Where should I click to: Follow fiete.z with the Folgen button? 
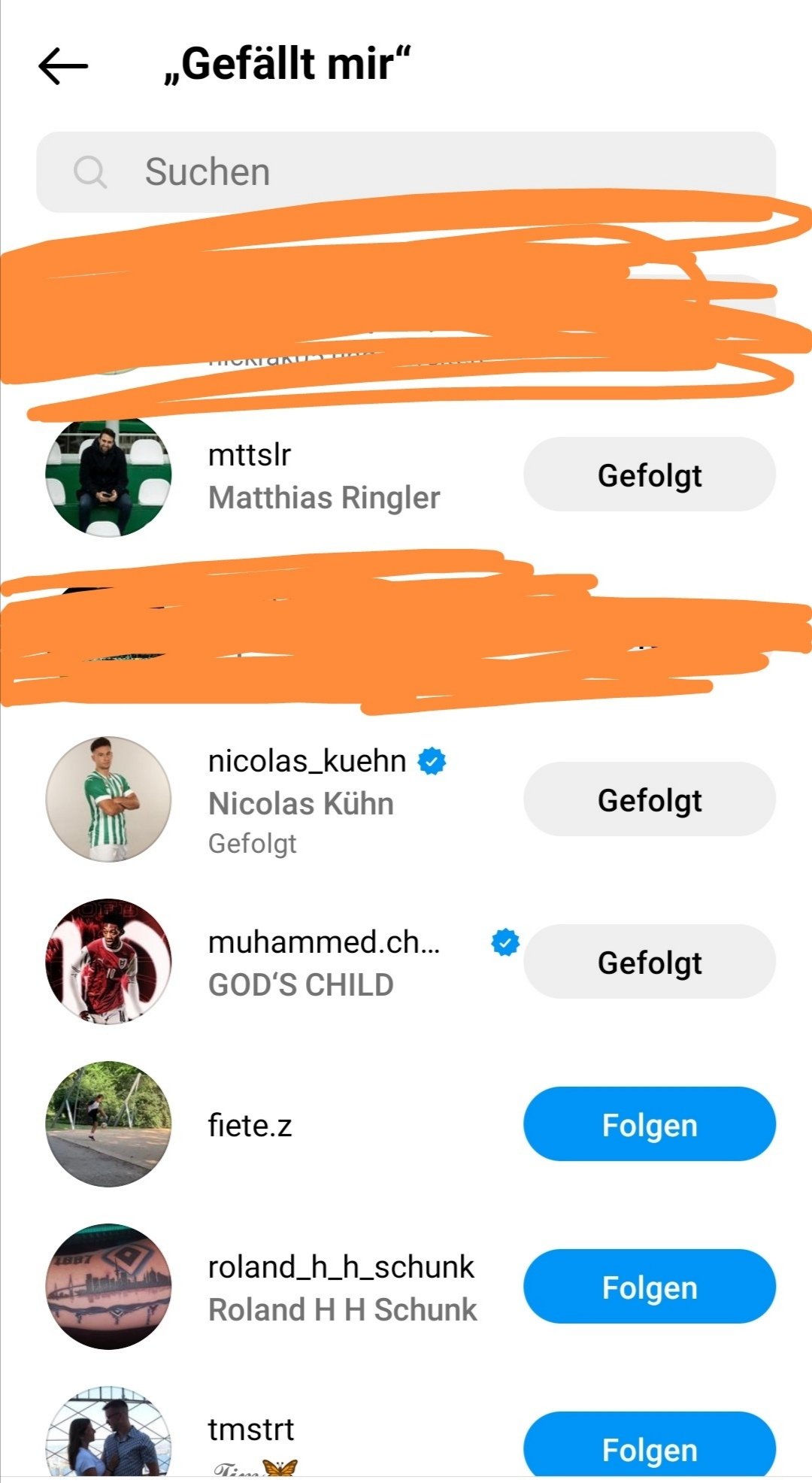point(650,1124)
